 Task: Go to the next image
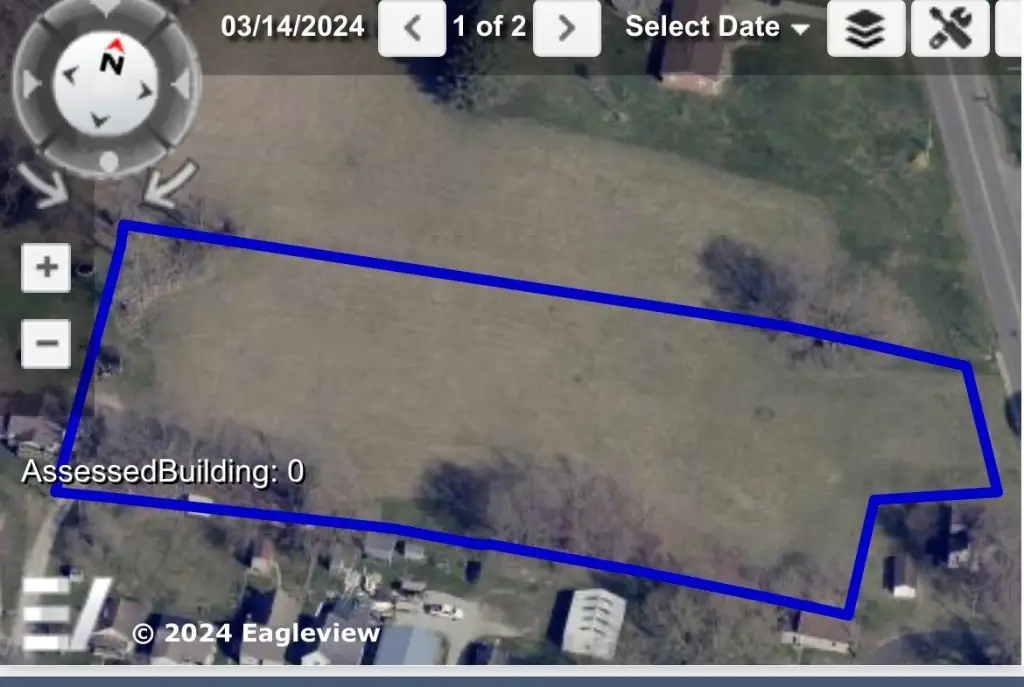[x=566, y=28]
